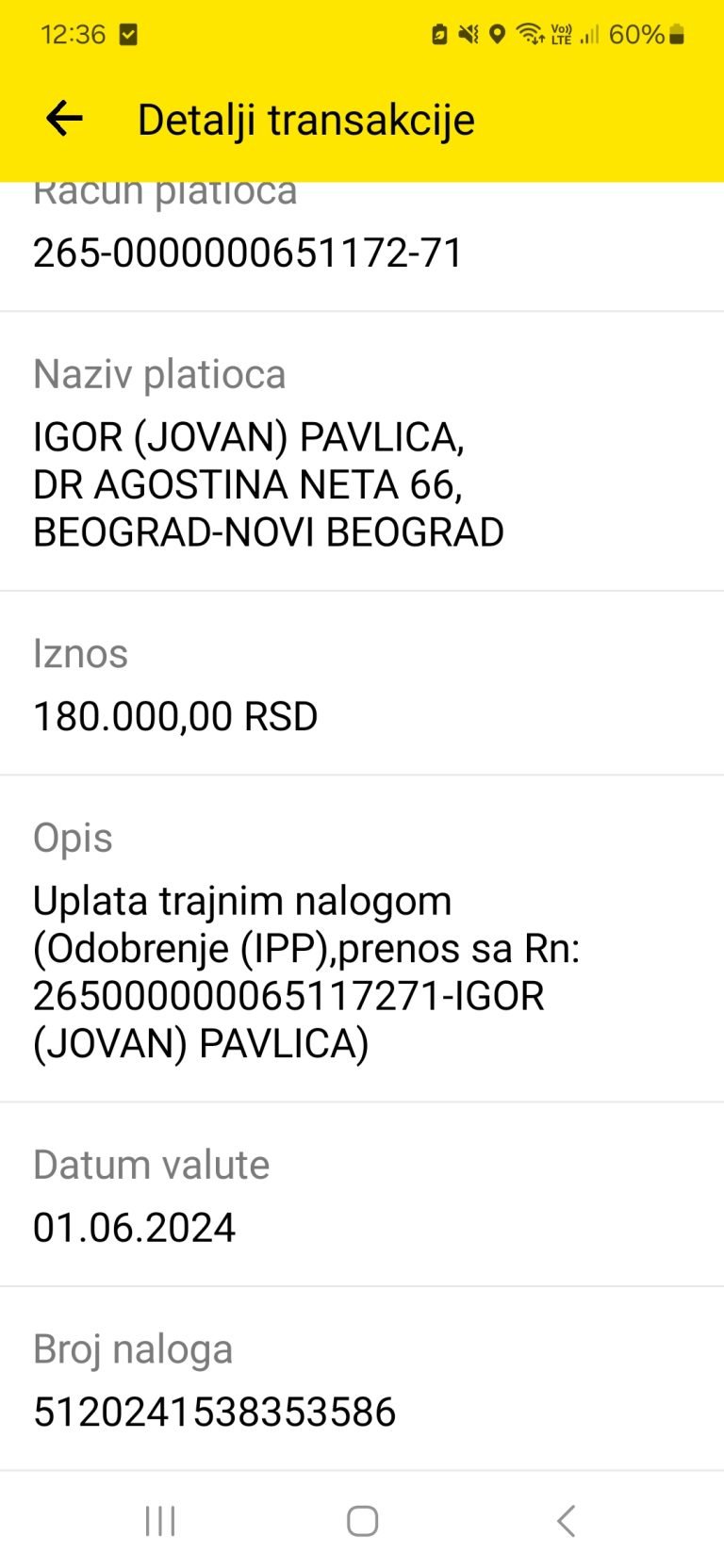Tap the Broj naloga number 5120241538353586

214,1412
